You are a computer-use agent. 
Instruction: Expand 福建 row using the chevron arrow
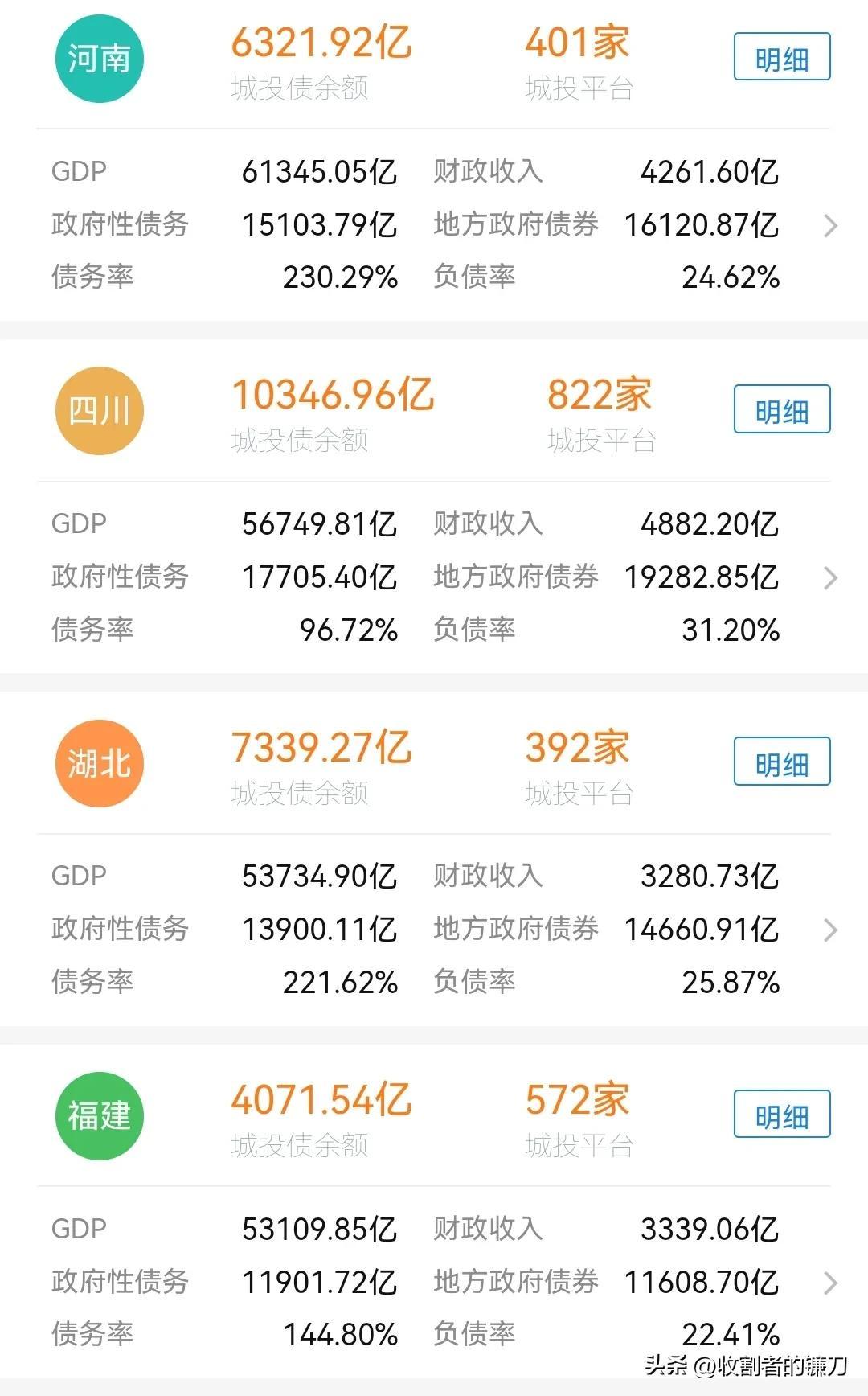click(x=832, y=1282)
